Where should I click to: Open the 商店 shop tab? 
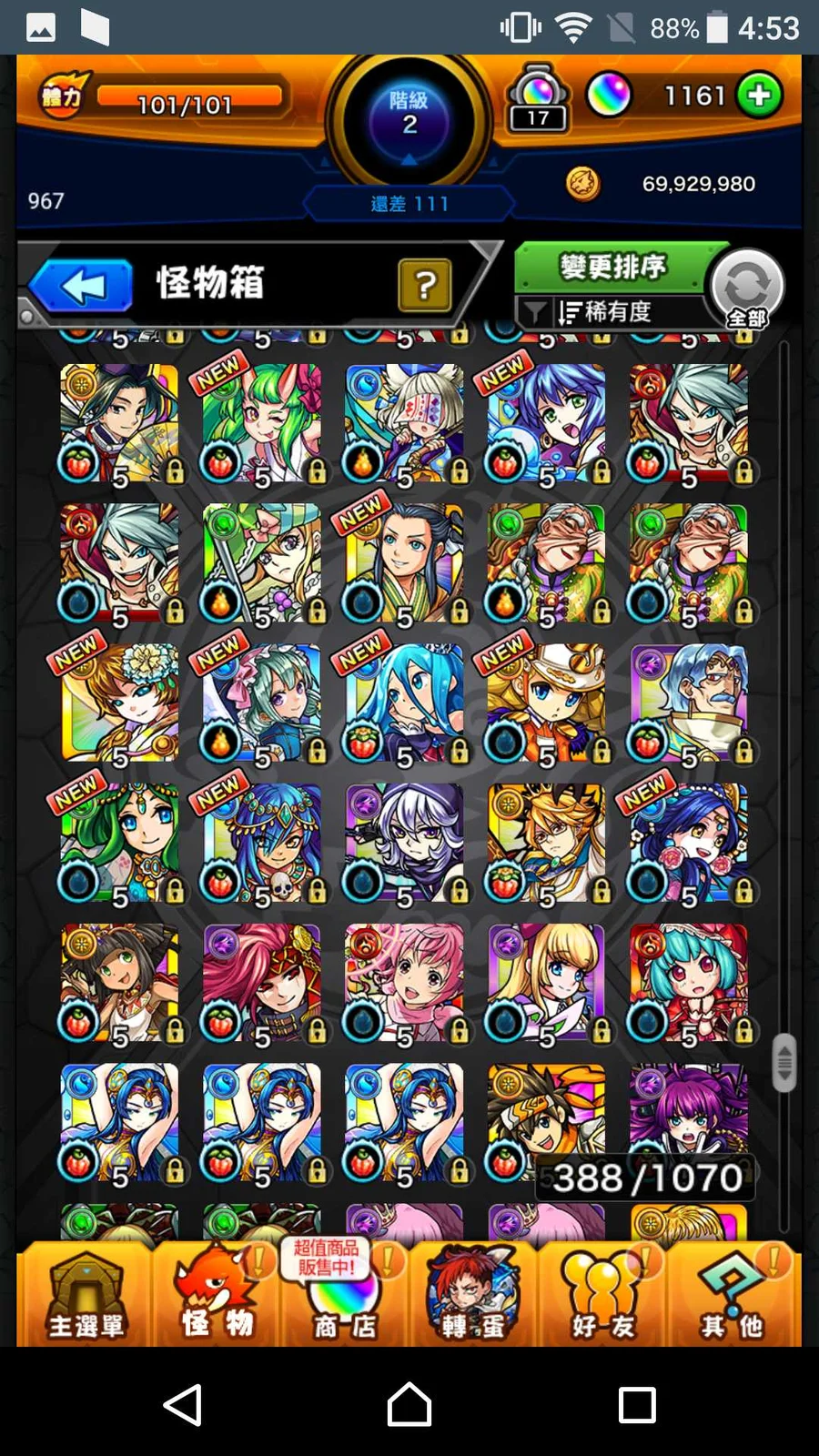(x=345, y=1294)
